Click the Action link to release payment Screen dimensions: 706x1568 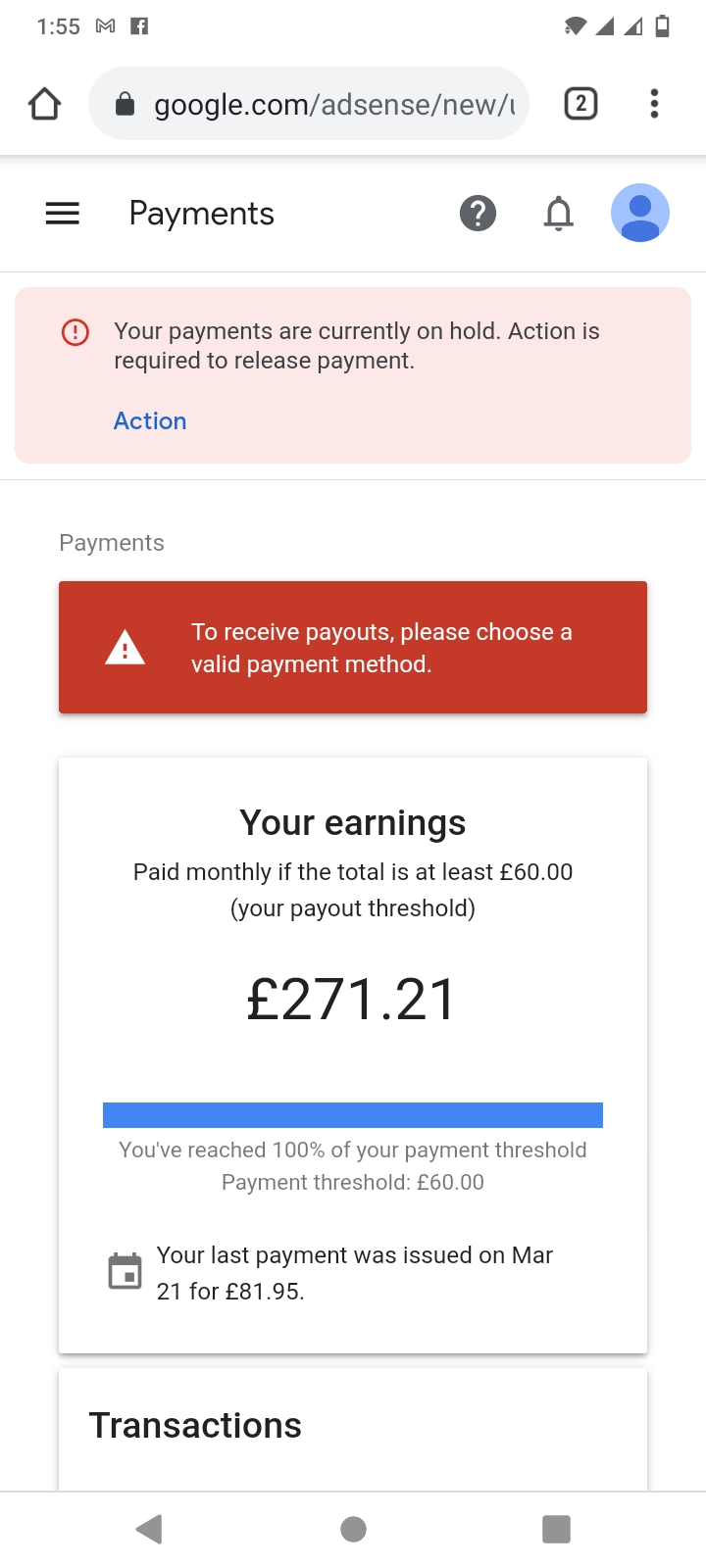pos(150,420)
